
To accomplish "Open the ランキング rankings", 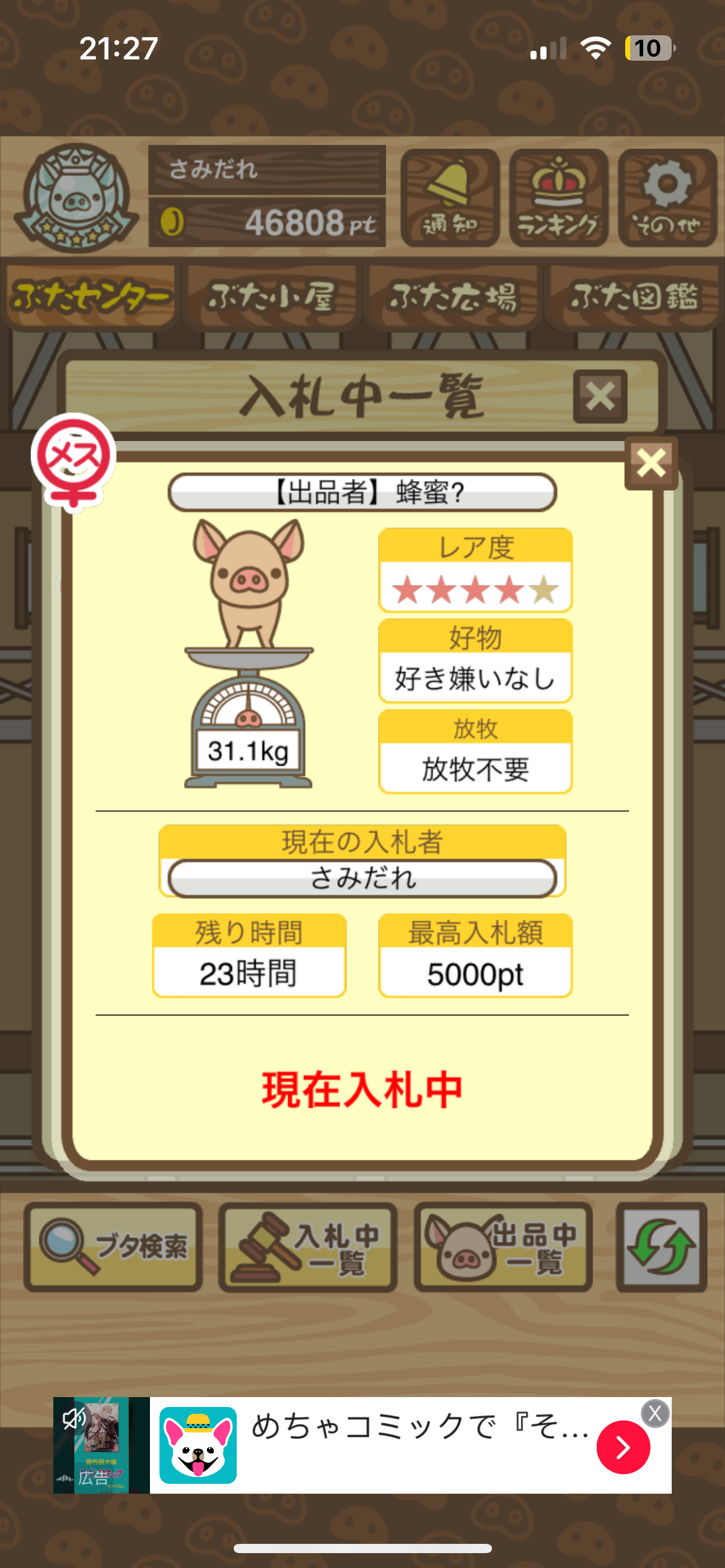I will tap(558, 198).
